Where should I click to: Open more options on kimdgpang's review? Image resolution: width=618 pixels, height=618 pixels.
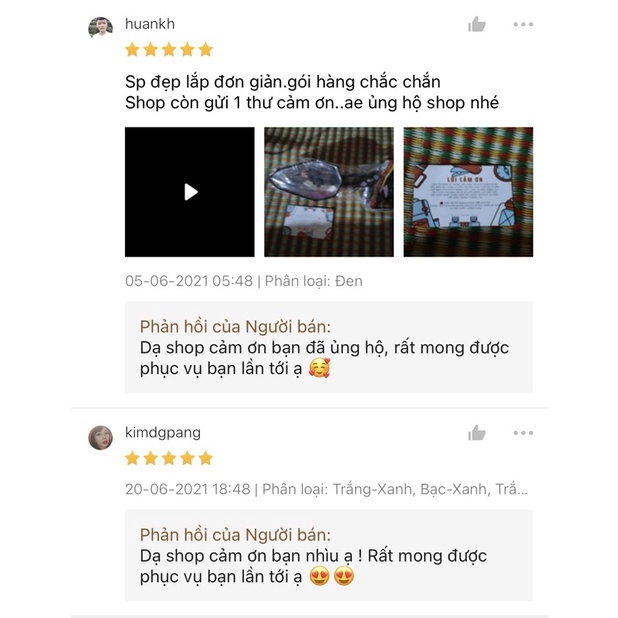(523, 433)
